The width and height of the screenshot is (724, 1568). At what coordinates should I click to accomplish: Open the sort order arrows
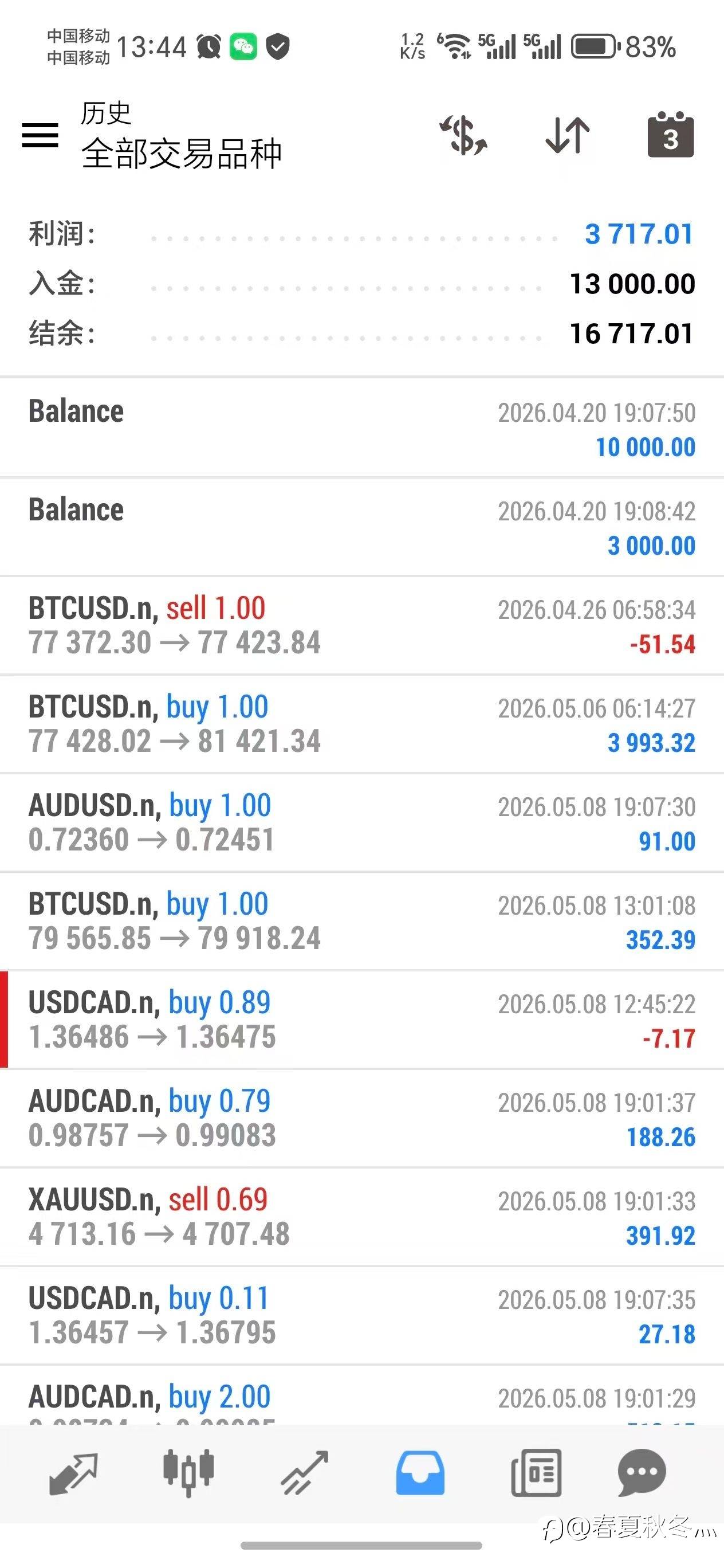(x=567, y=135)
